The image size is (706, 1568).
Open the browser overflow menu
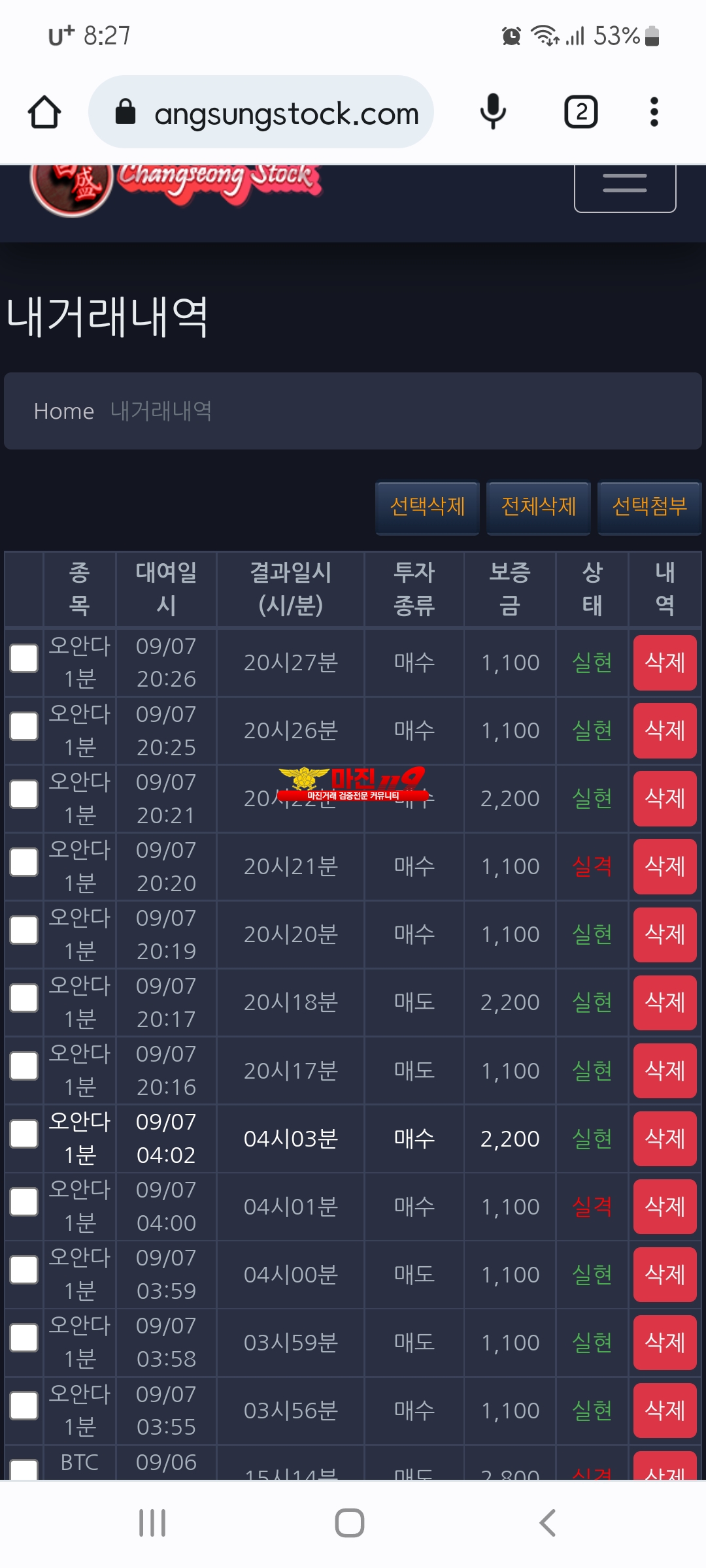point(654,112)
